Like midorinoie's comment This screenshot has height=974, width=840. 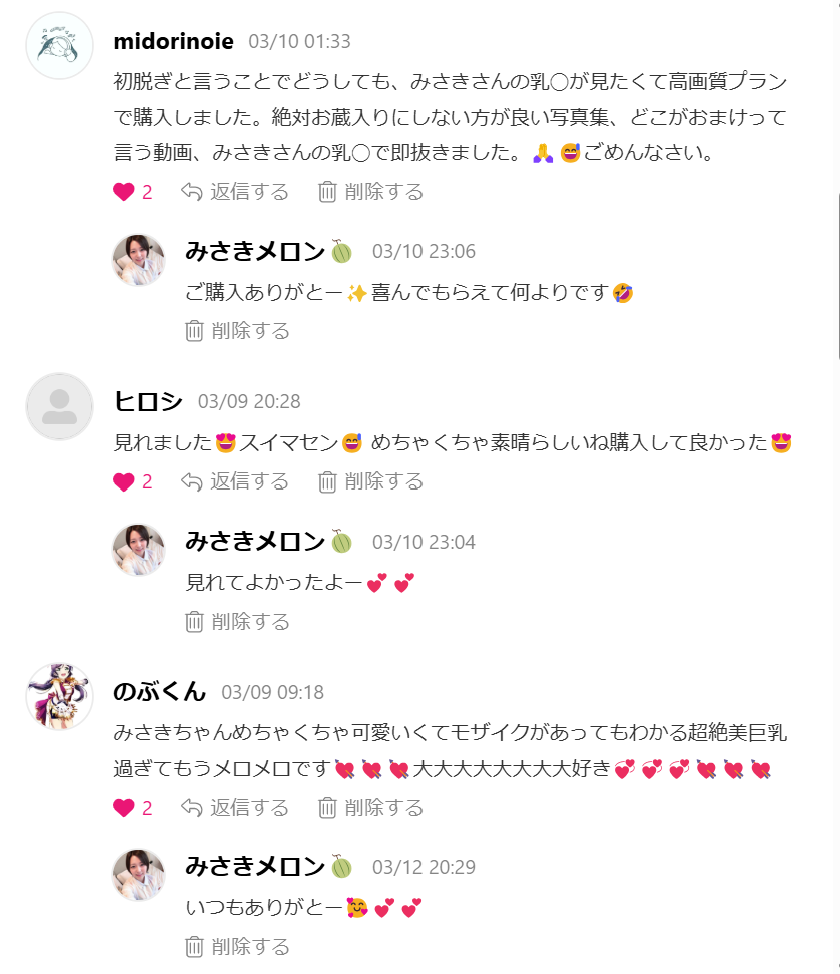pos(124,192)
